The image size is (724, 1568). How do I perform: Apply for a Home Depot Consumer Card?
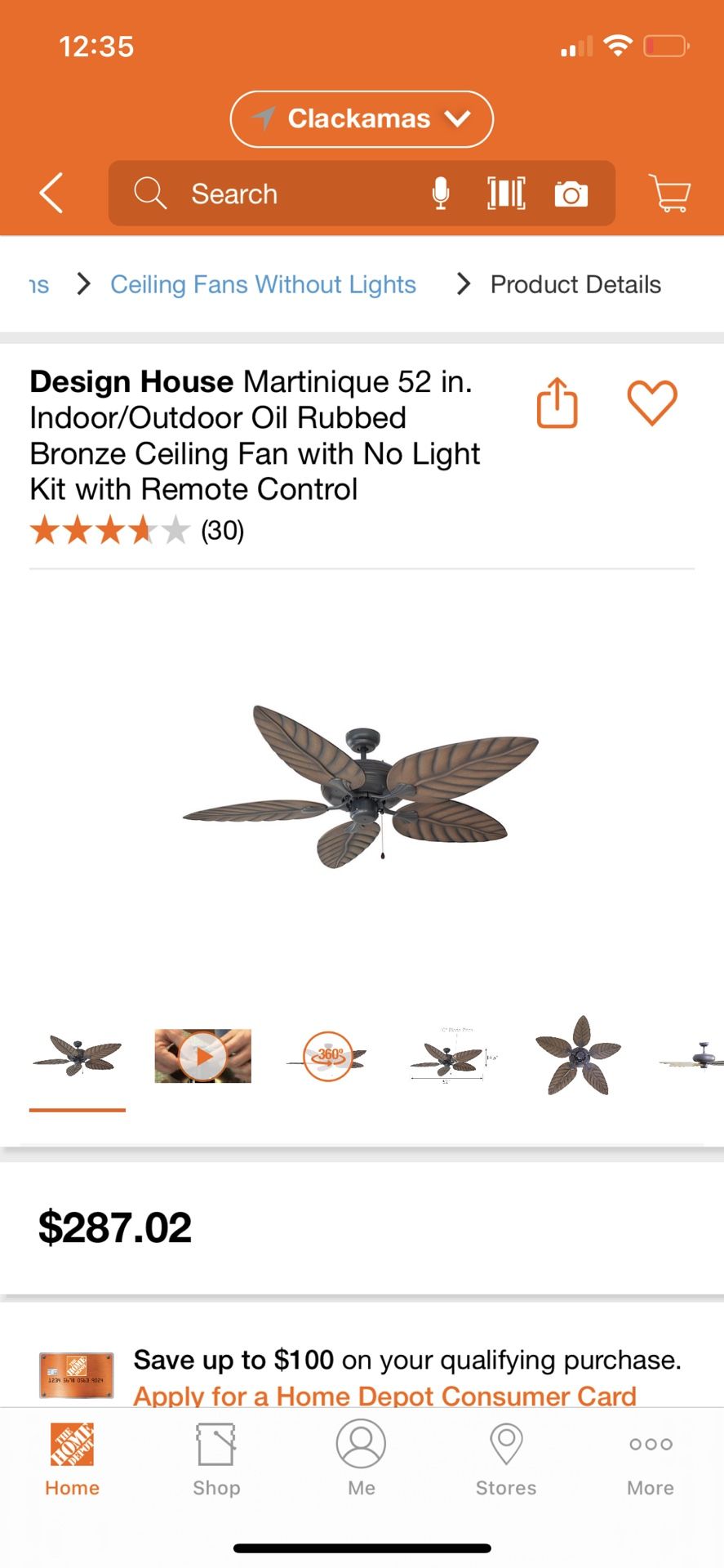point(384,1395)
